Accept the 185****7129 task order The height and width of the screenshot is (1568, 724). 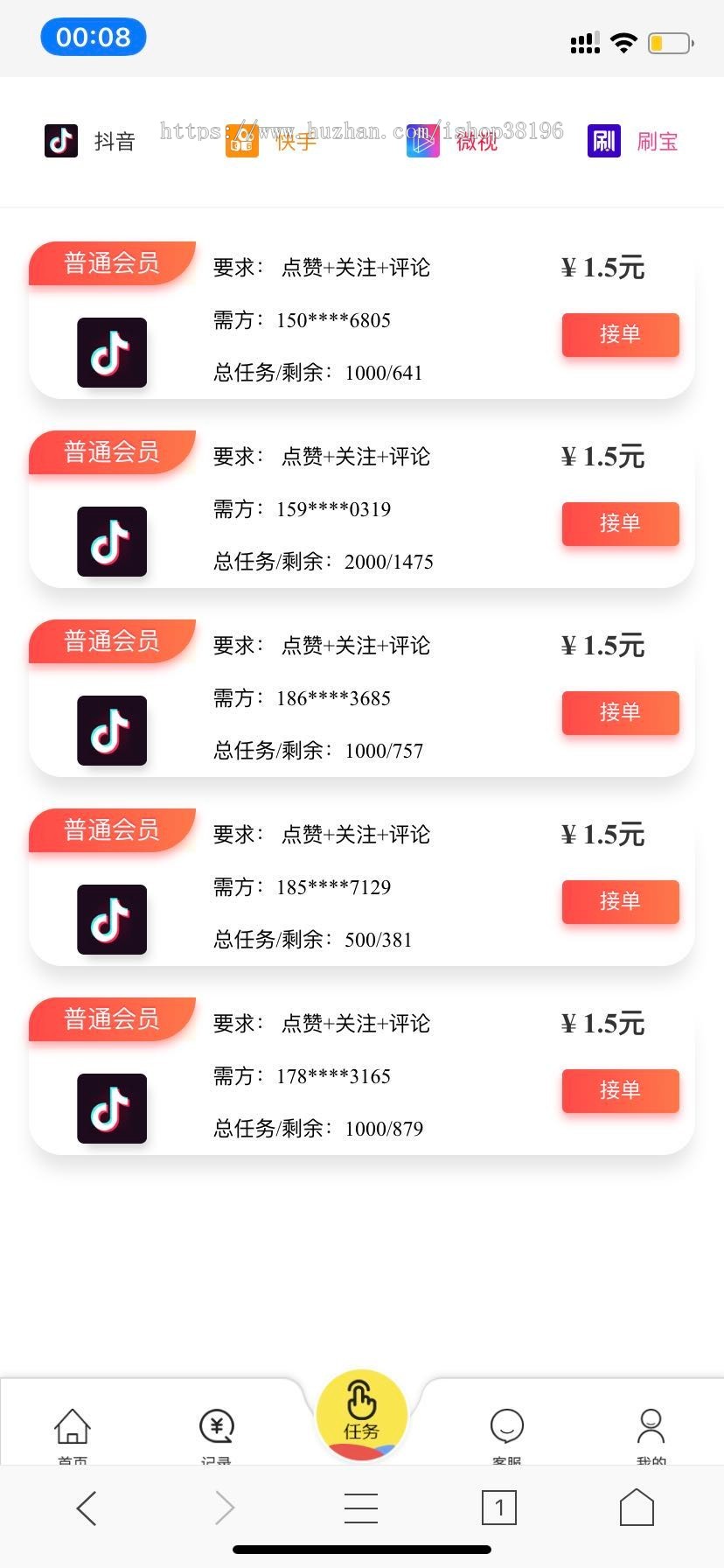pos(620,901)
